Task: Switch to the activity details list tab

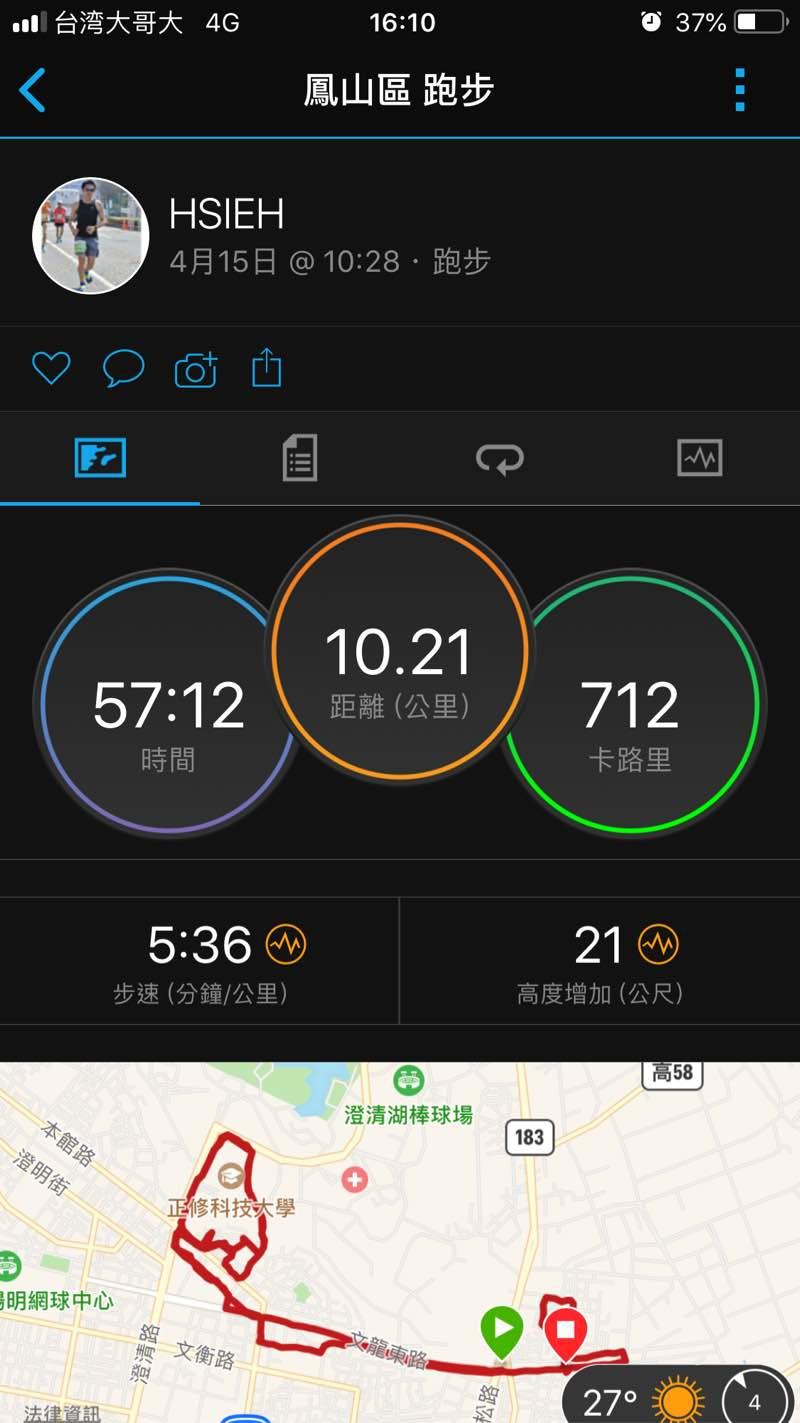Action: (x=299, y=458)
